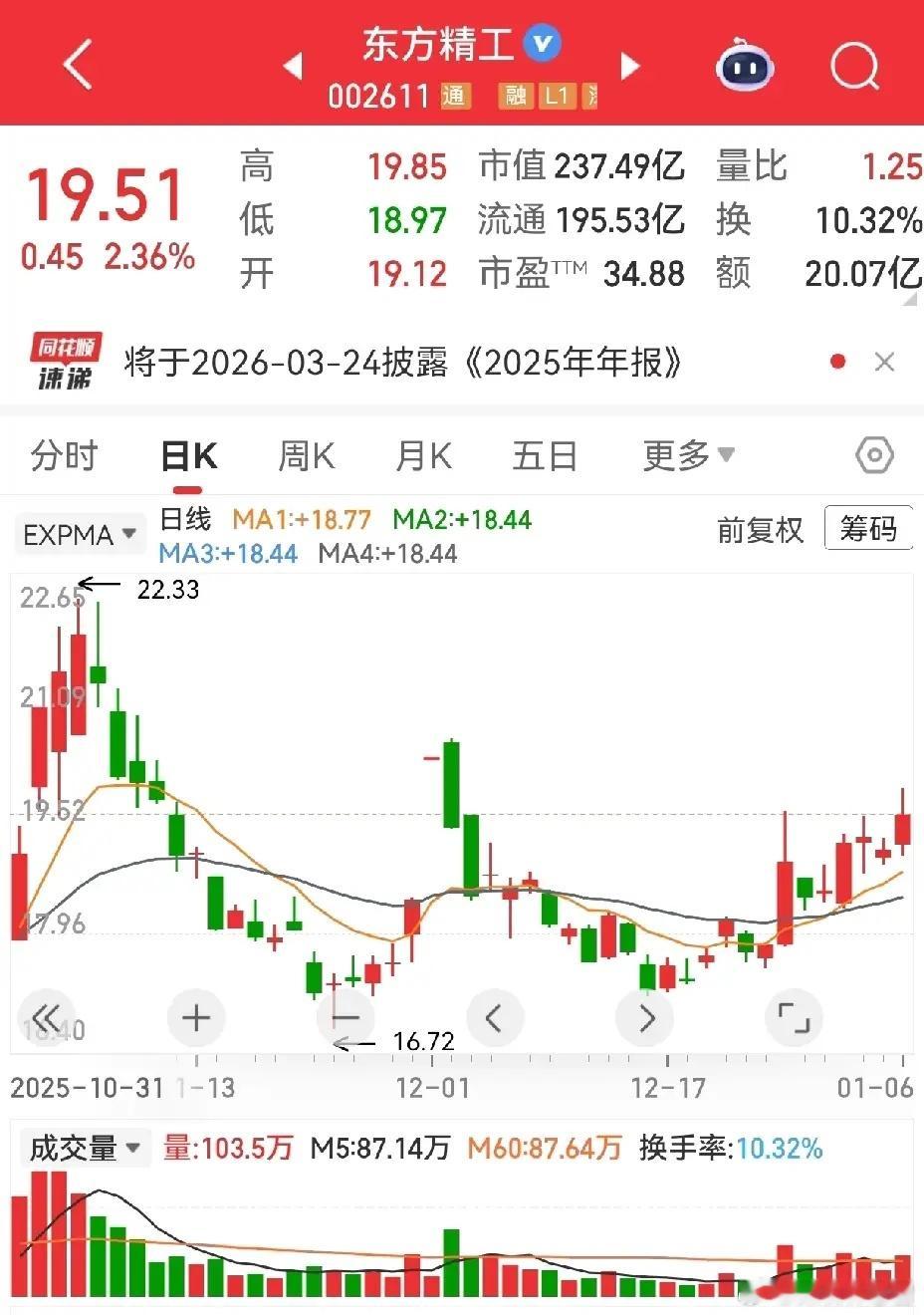Image resolution: width=924 pixels, height=1315 pixels.
Task: Open chart settings via the gear icon
Action: (873, 454)
